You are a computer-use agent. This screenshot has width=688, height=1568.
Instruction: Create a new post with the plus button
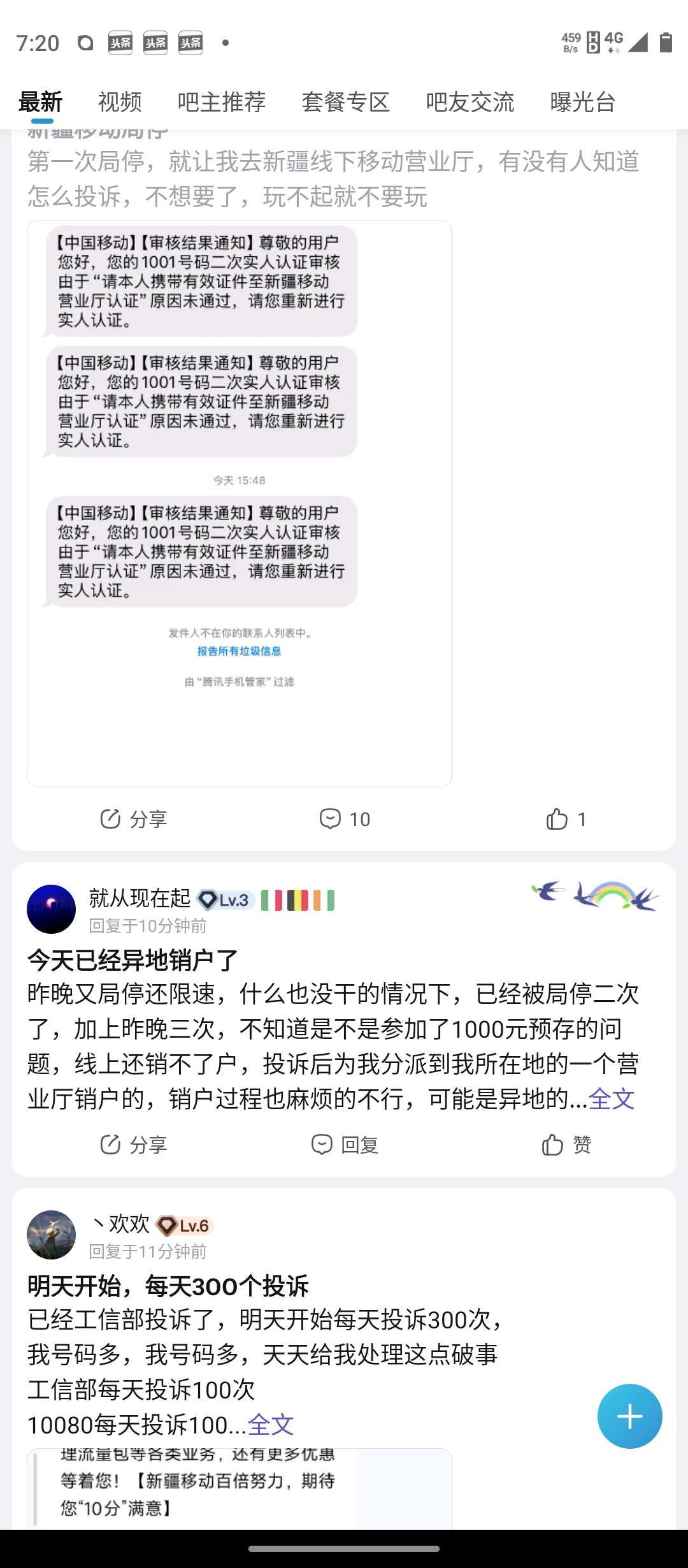click(x=629, y=1416)
